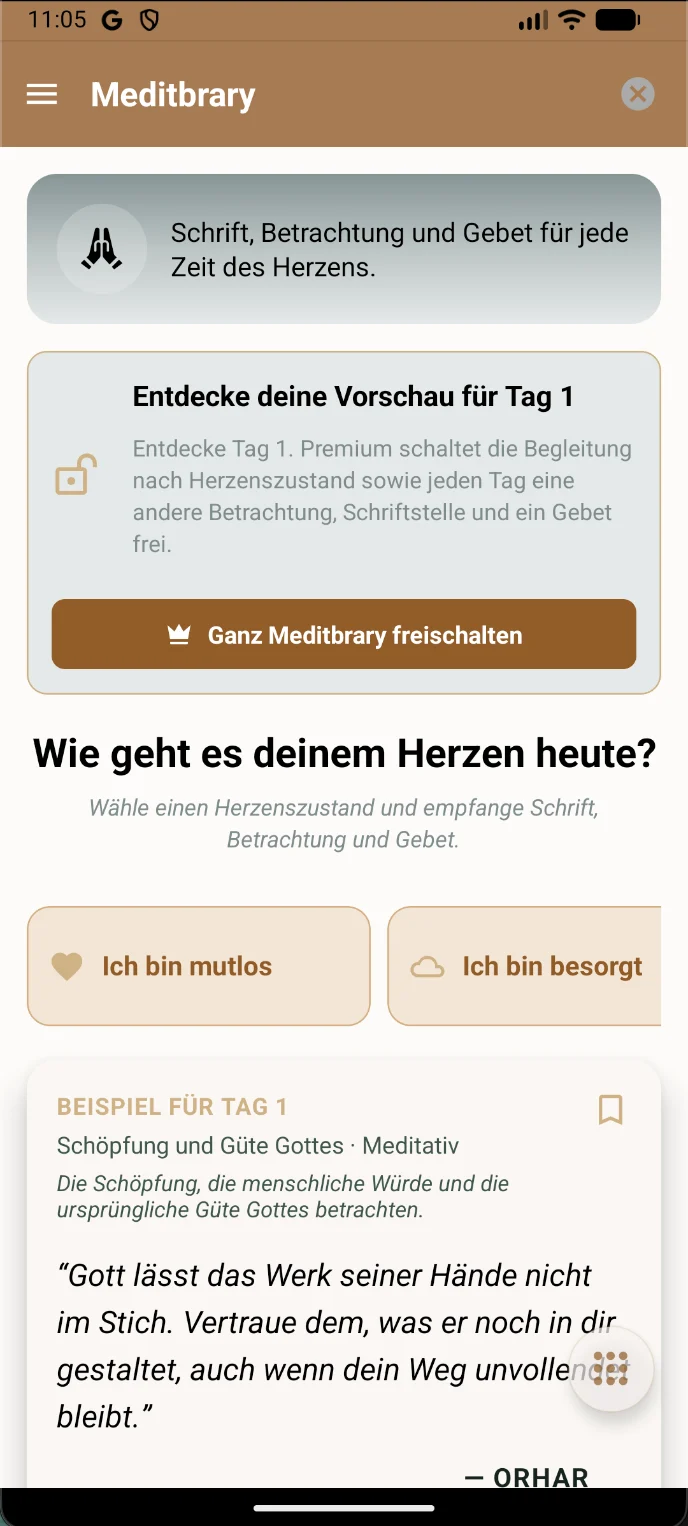Image resolution: width=688 pixels, height=1526 pixels.
Task: Bookmark the Beispiel für Tag 1 card
Action: (x=610, y=1109)
